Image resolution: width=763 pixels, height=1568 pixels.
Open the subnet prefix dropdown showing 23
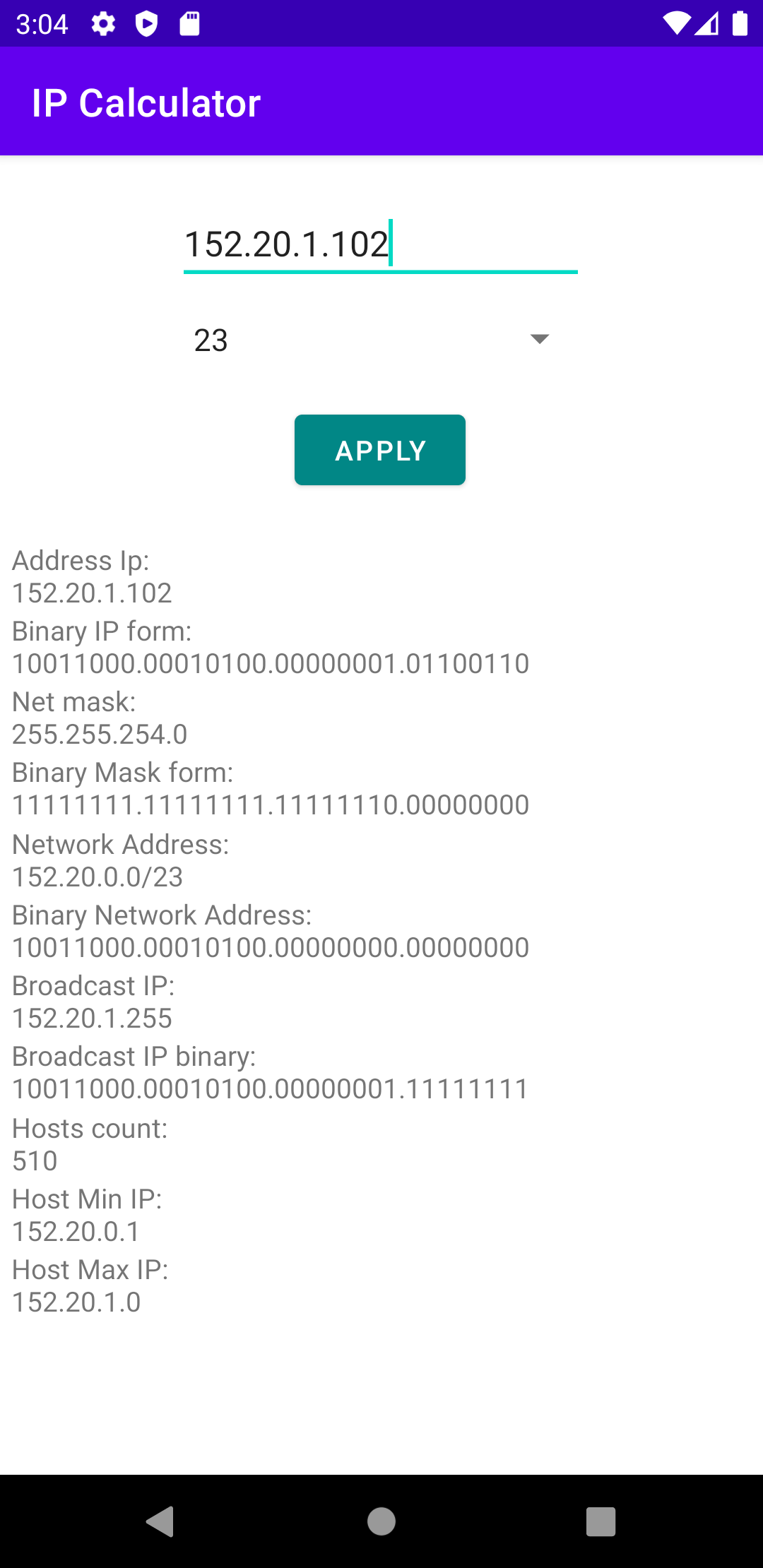[x=367, y=340]
